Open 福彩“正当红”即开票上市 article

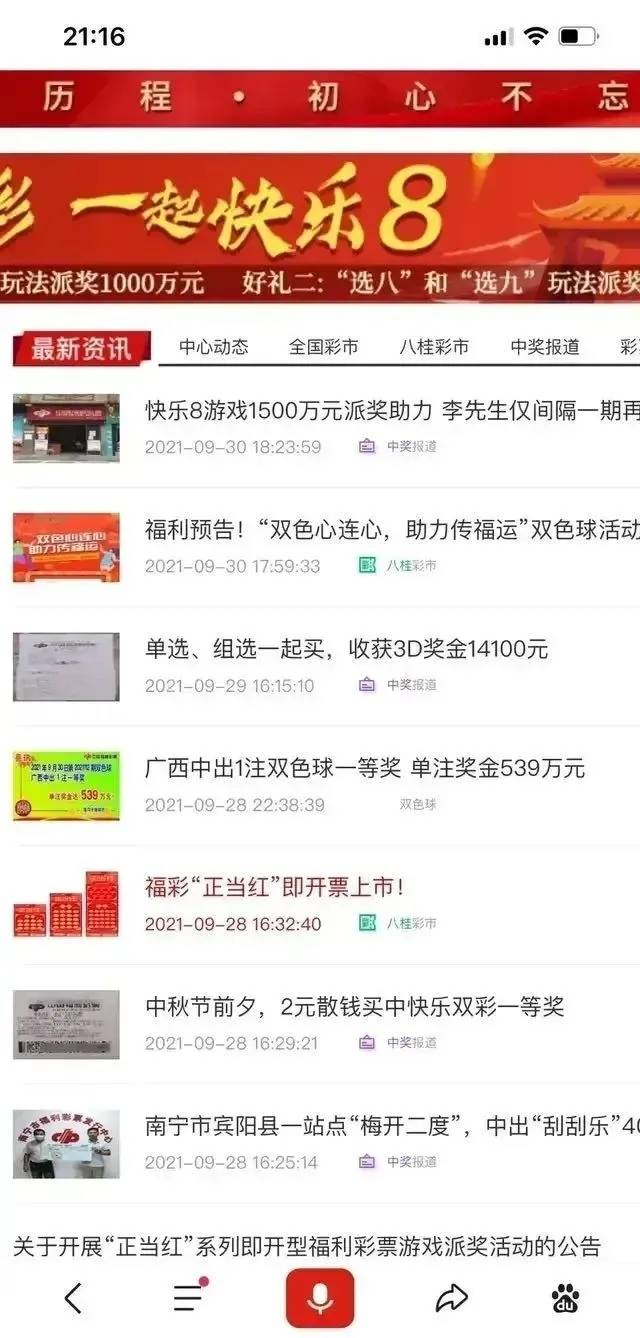tap(275, 887)
